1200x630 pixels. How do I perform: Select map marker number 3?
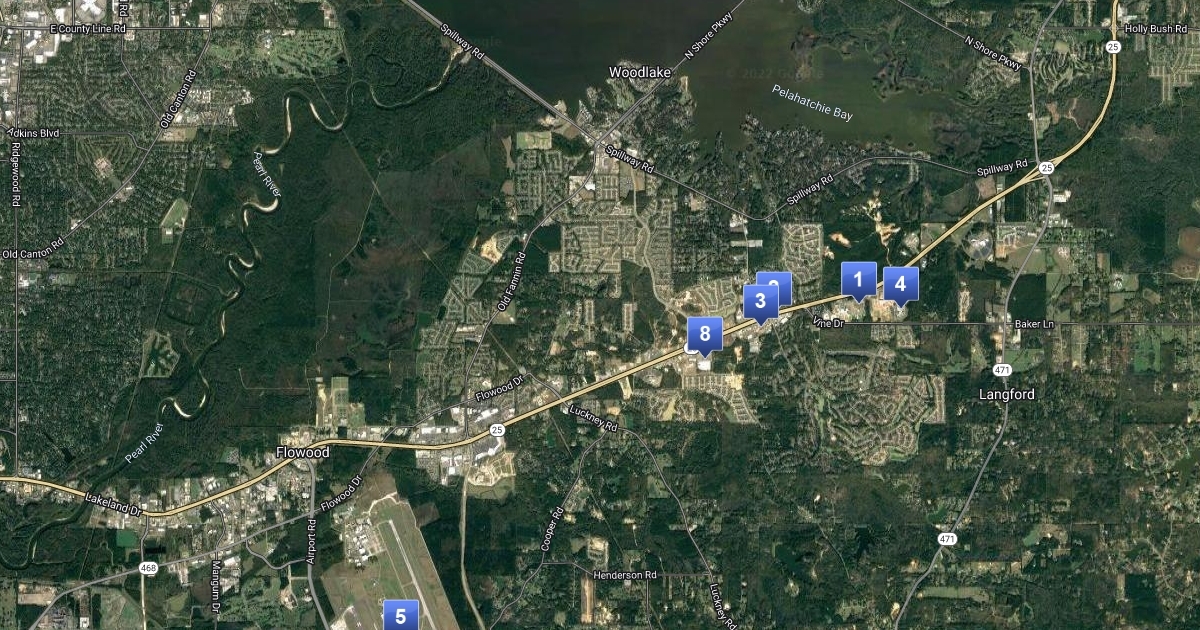click(x=760, y=301)
